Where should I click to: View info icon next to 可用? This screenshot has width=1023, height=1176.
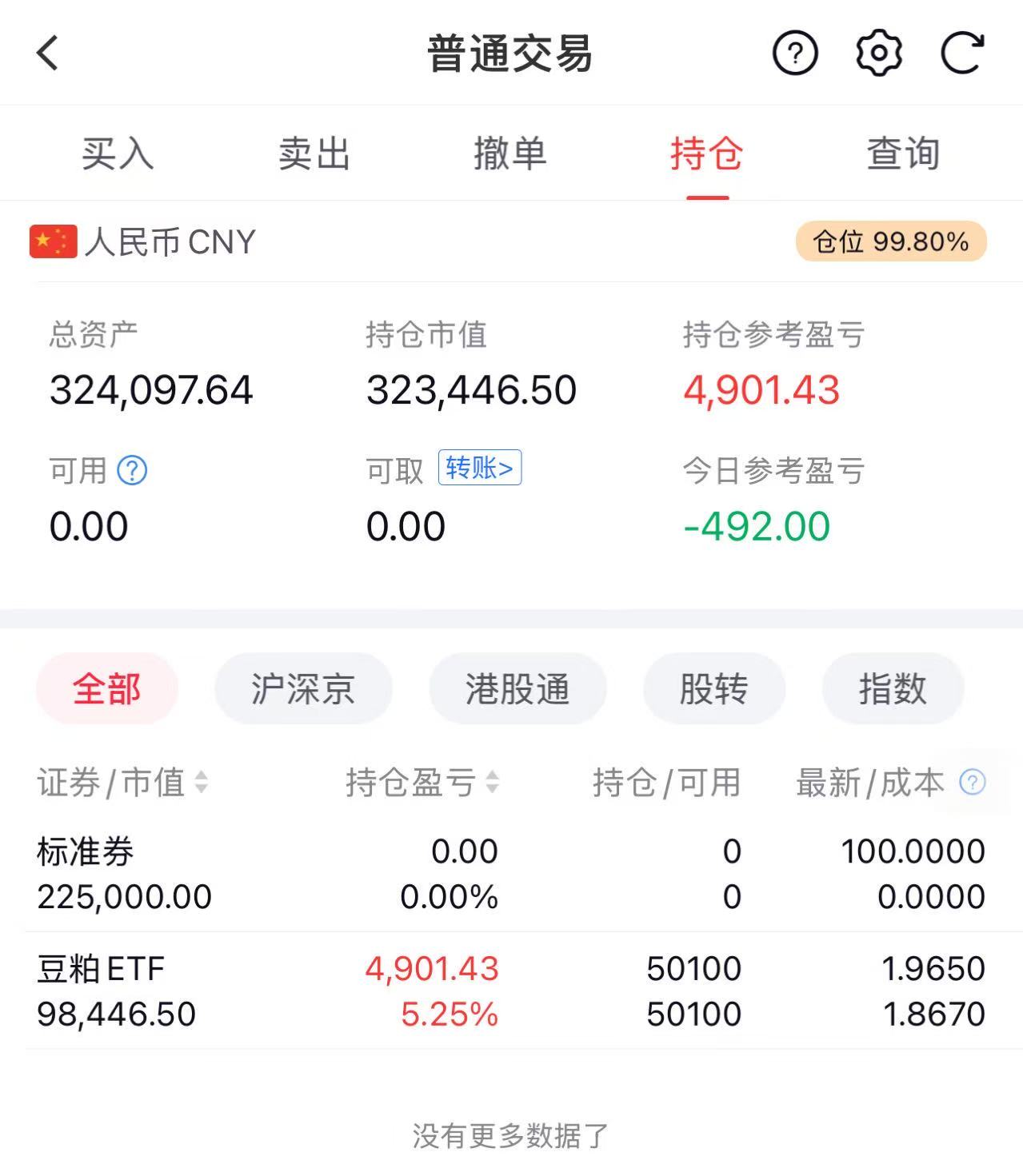click(x=132, y=470)
